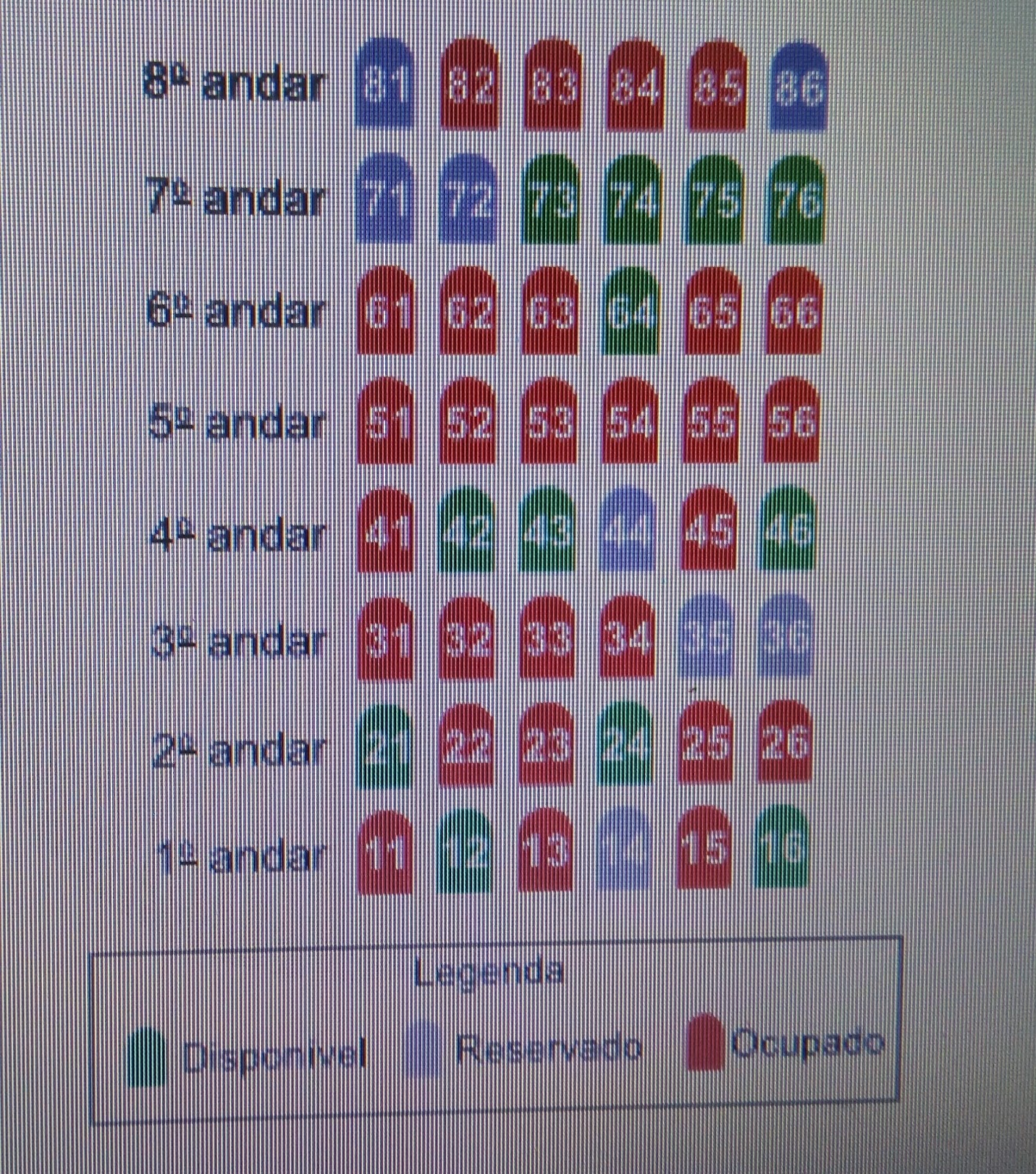Open occupied unit 55 on the 5th floor

pyautogui.click(x=710, y=420)
